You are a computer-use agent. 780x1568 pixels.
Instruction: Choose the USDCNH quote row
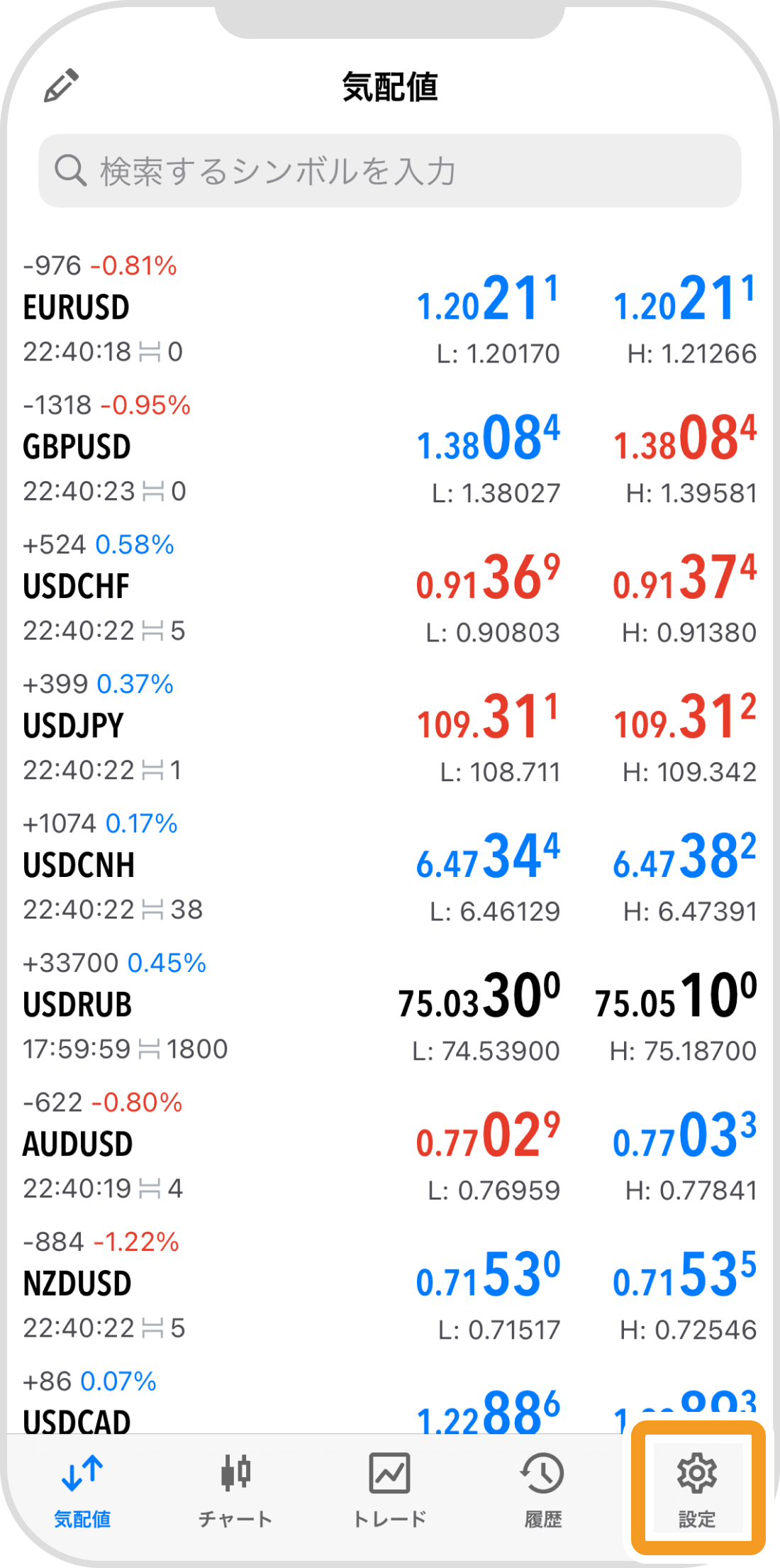[390, 866]
